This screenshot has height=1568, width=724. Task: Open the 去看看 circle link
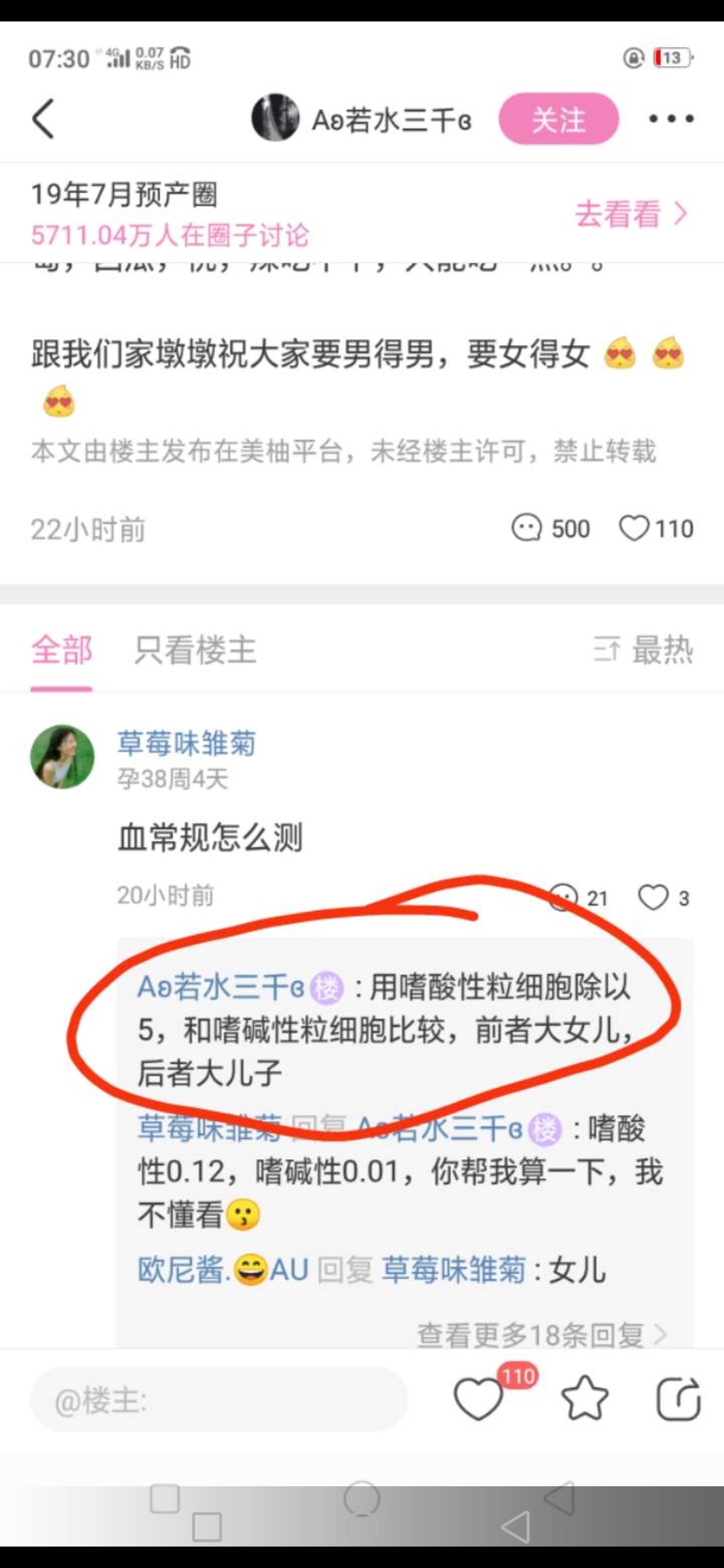(x=630, y=214)
